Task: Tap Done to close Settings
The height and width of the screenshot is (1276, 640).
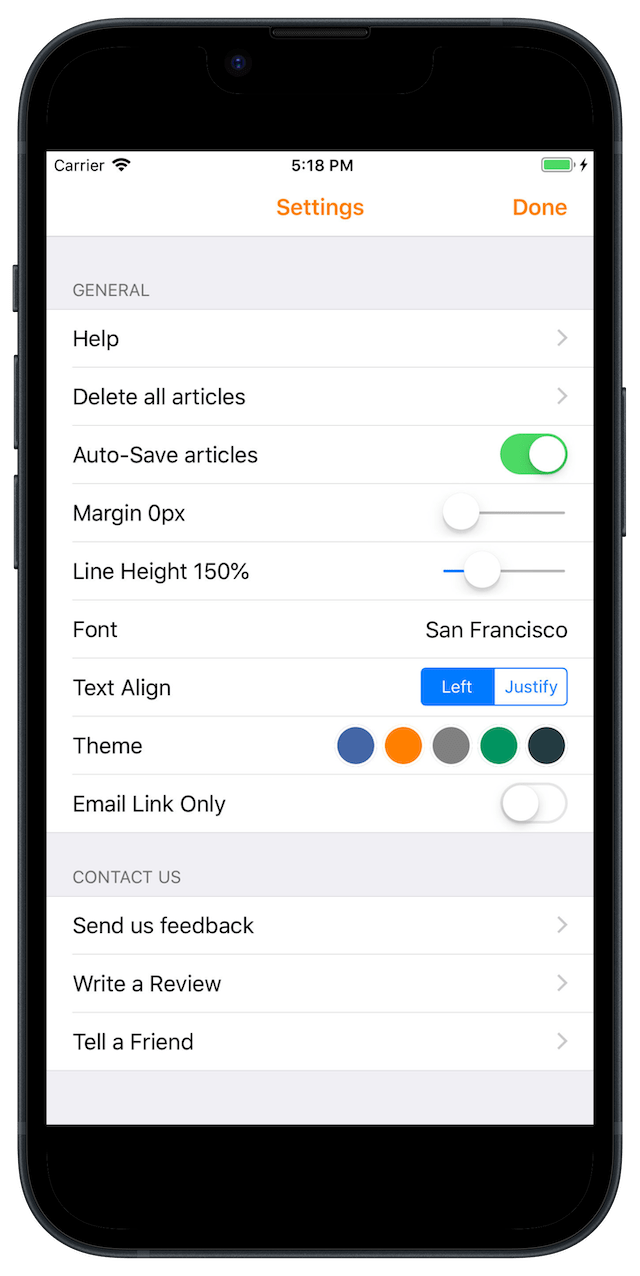Action: pyautogui.click(x=539, y=207)
